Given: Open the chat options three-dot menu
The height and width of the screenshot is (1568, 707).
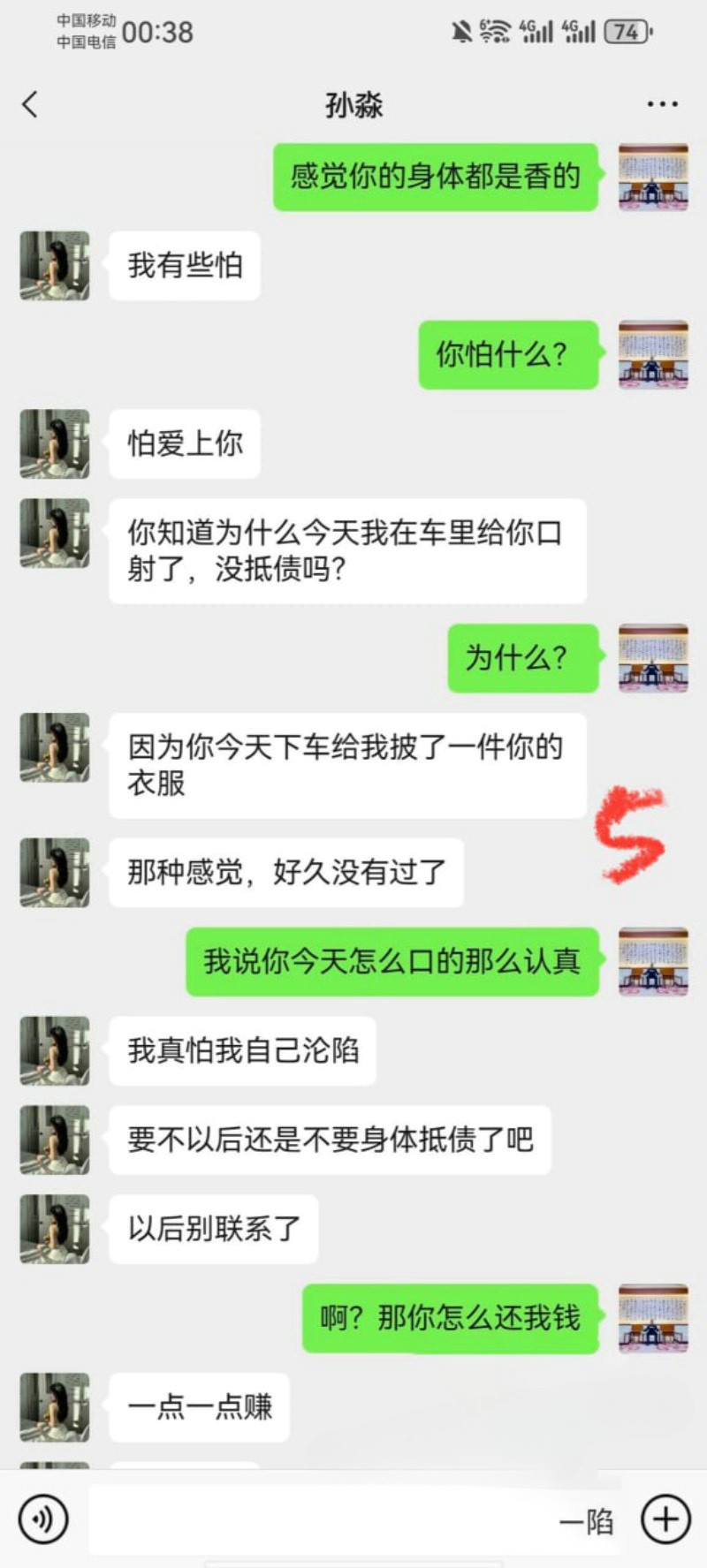Looking at the screenshot, I should point(662,104).
